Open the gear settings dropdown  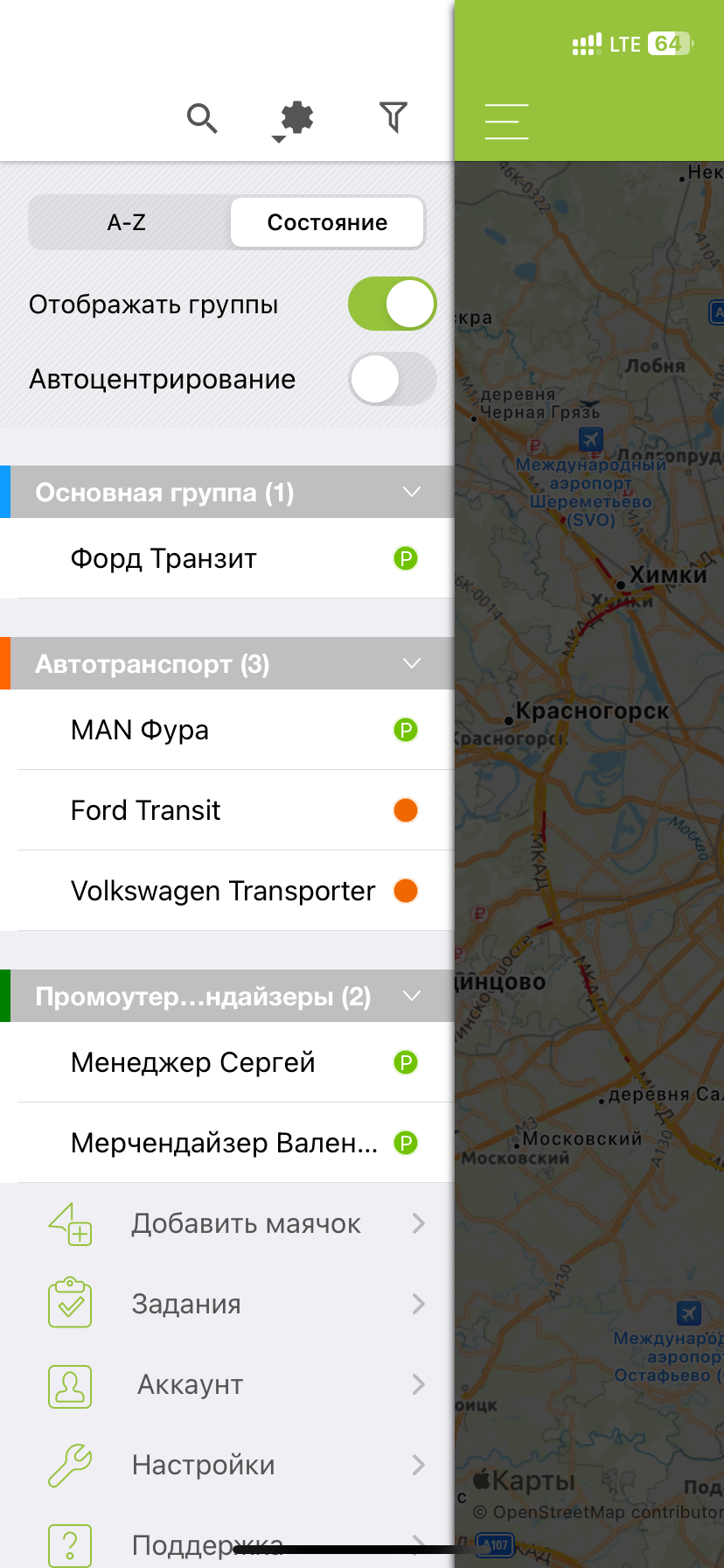pyautogui.click(x=296, y=118)
